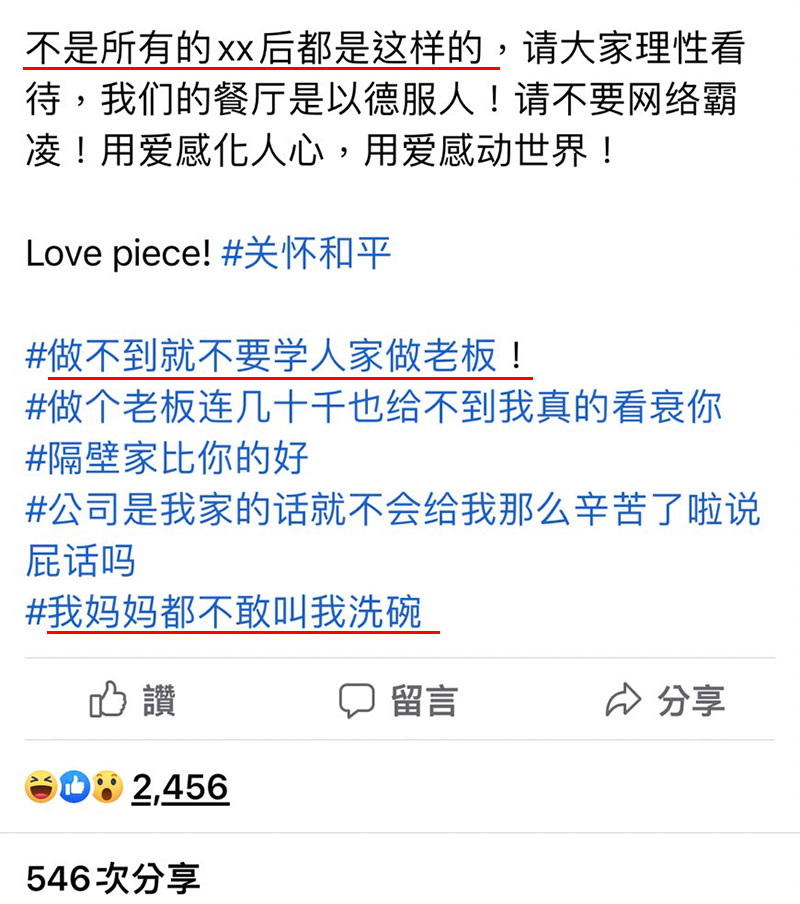The width and height of the screenshot is (800, 904).
Task: View the 546次分享 shares list
Action: coord(113,878)
